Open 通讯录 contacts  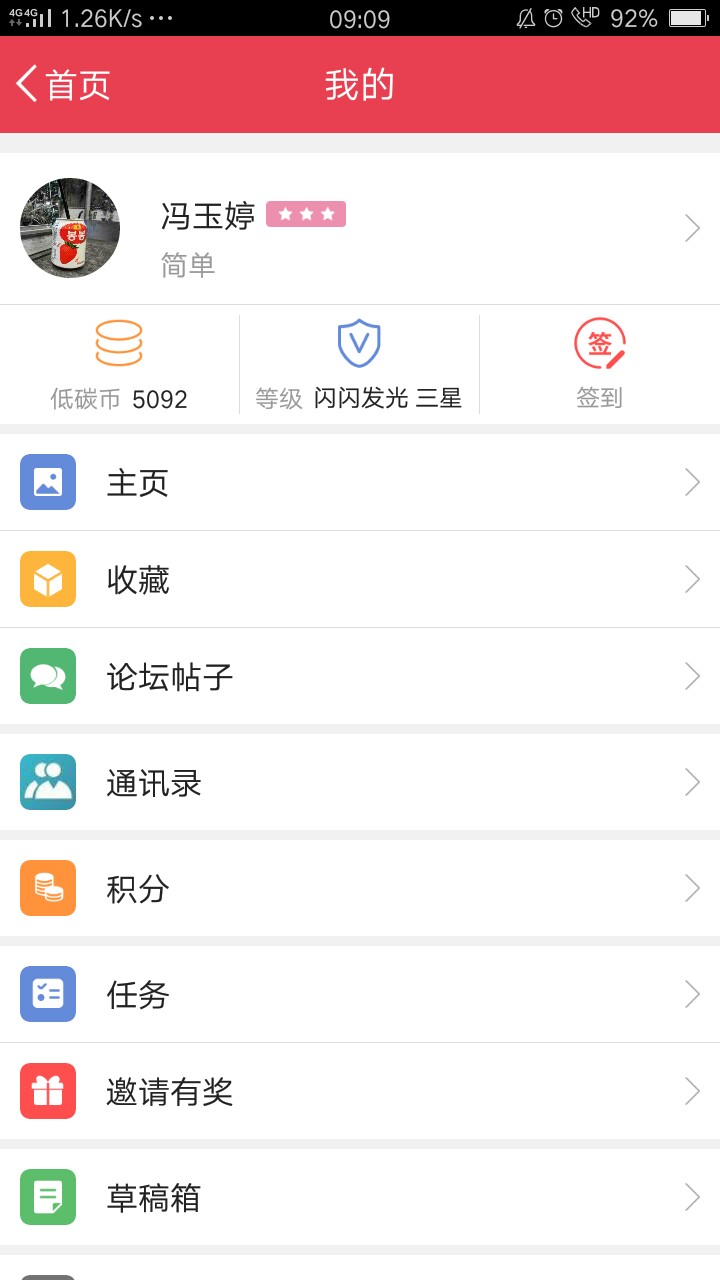click(360, 782)
